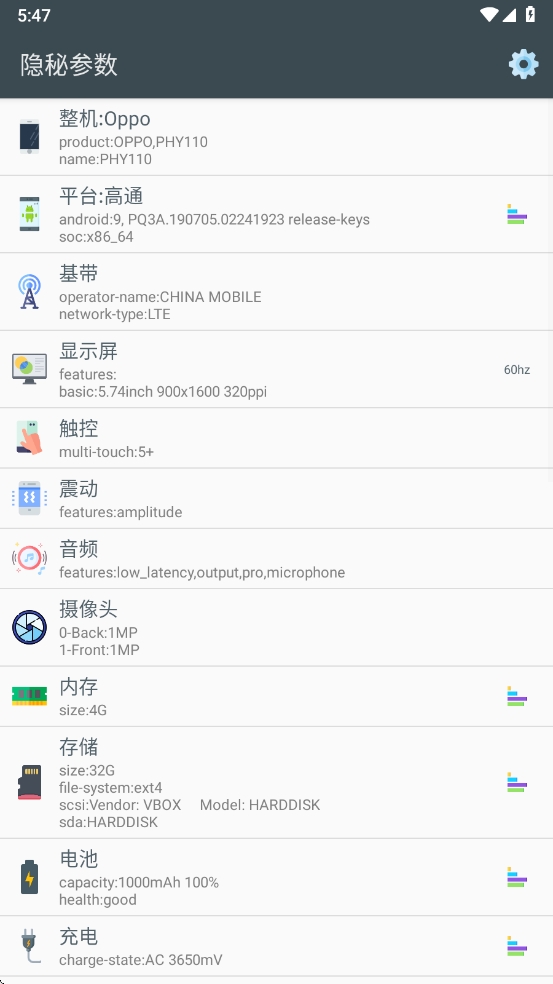
Task: Open the 电池 battery row
Action: (x=276, y=877)
